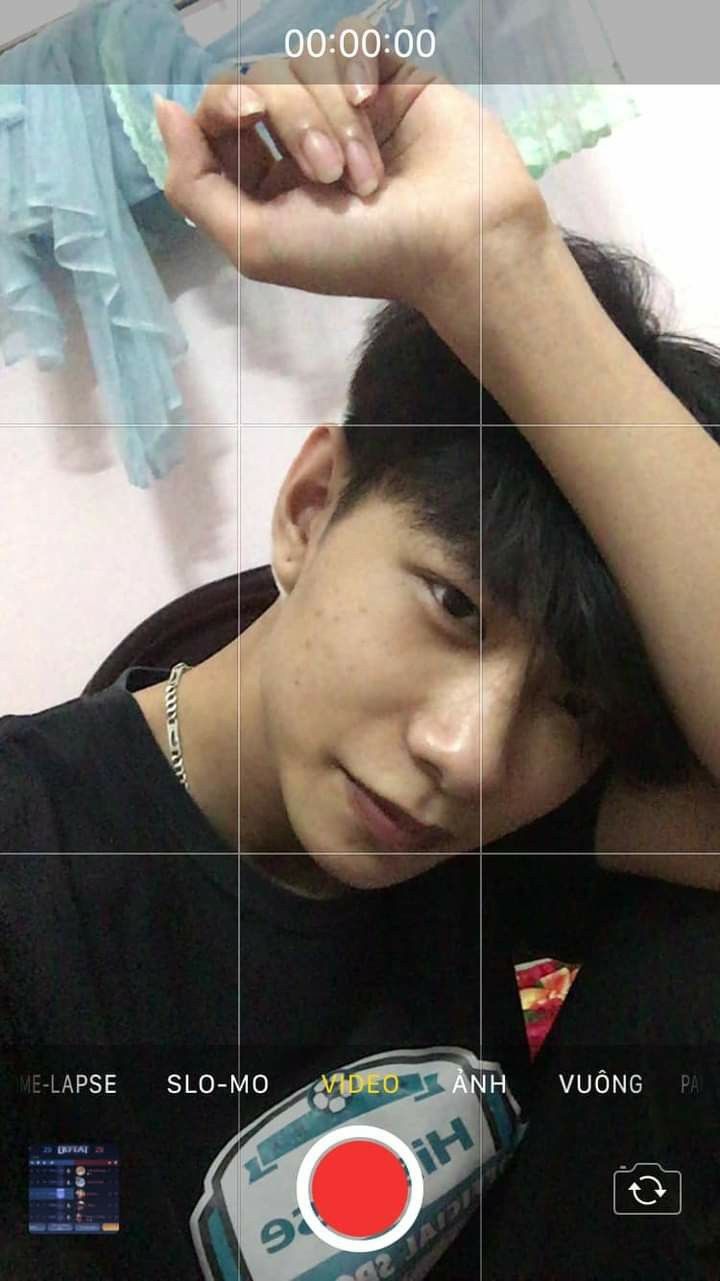Choose the TIME-LAPSE mode
The image size is (720, 1281).
(66, 1084)
